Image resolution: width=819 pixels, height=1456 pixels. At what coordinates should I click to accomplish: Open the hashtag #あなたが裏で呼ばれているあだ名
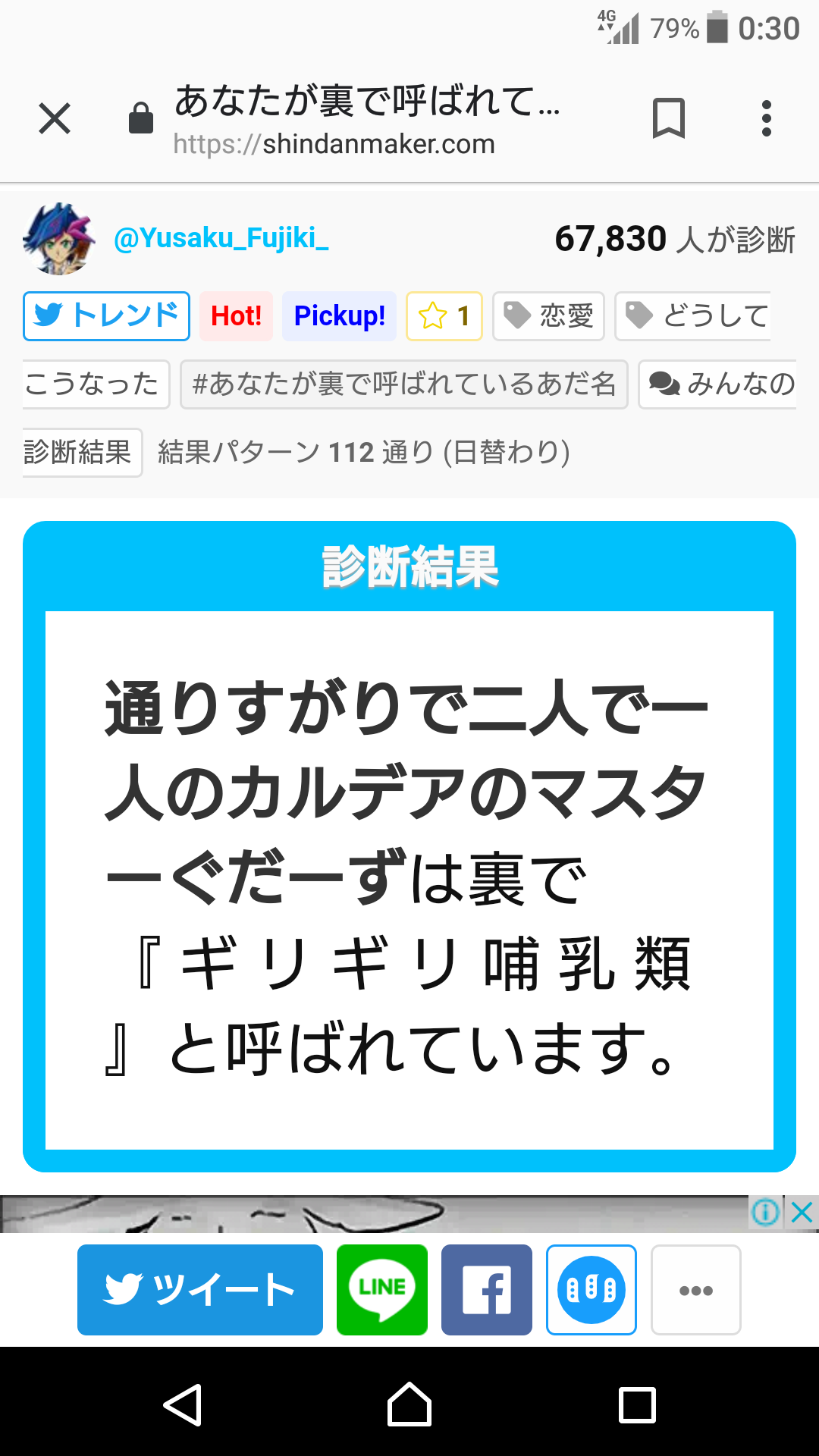pyautogui.click(x=403, y=384)
